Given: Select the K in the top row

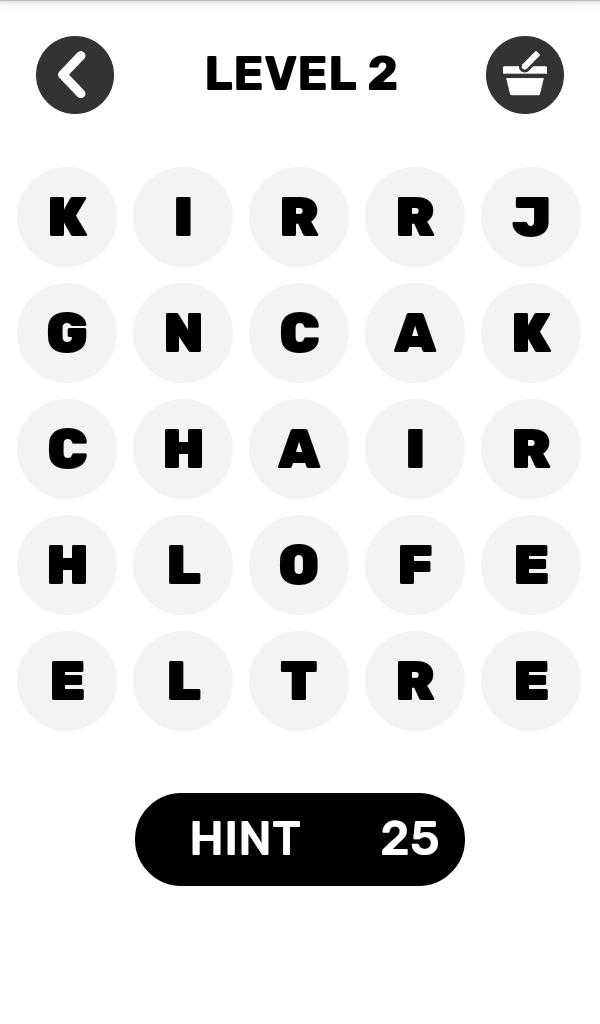Looking at the screenshot, I should 67,217.
